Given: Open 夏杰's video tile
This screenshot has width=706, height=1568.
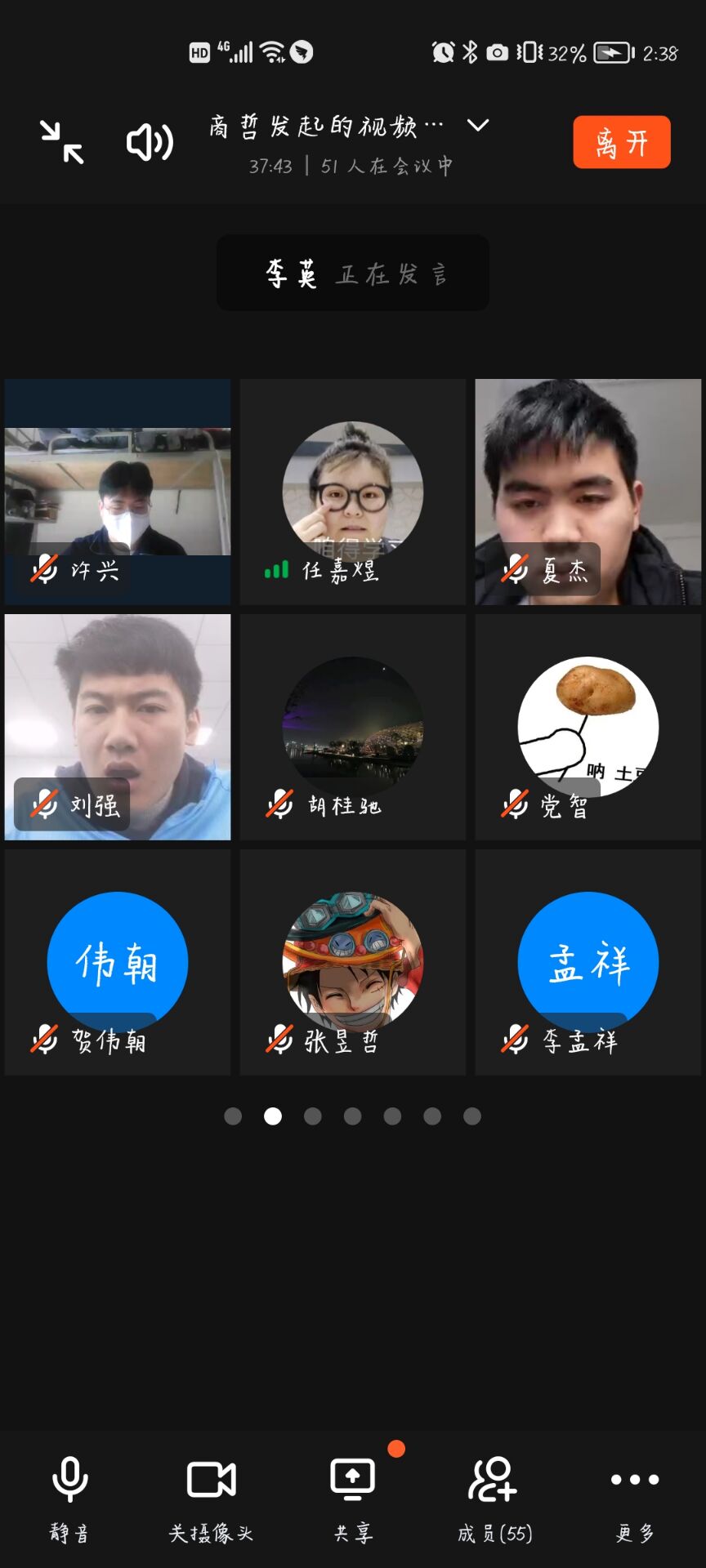Looking at the screenshot, I should (588, 492).
